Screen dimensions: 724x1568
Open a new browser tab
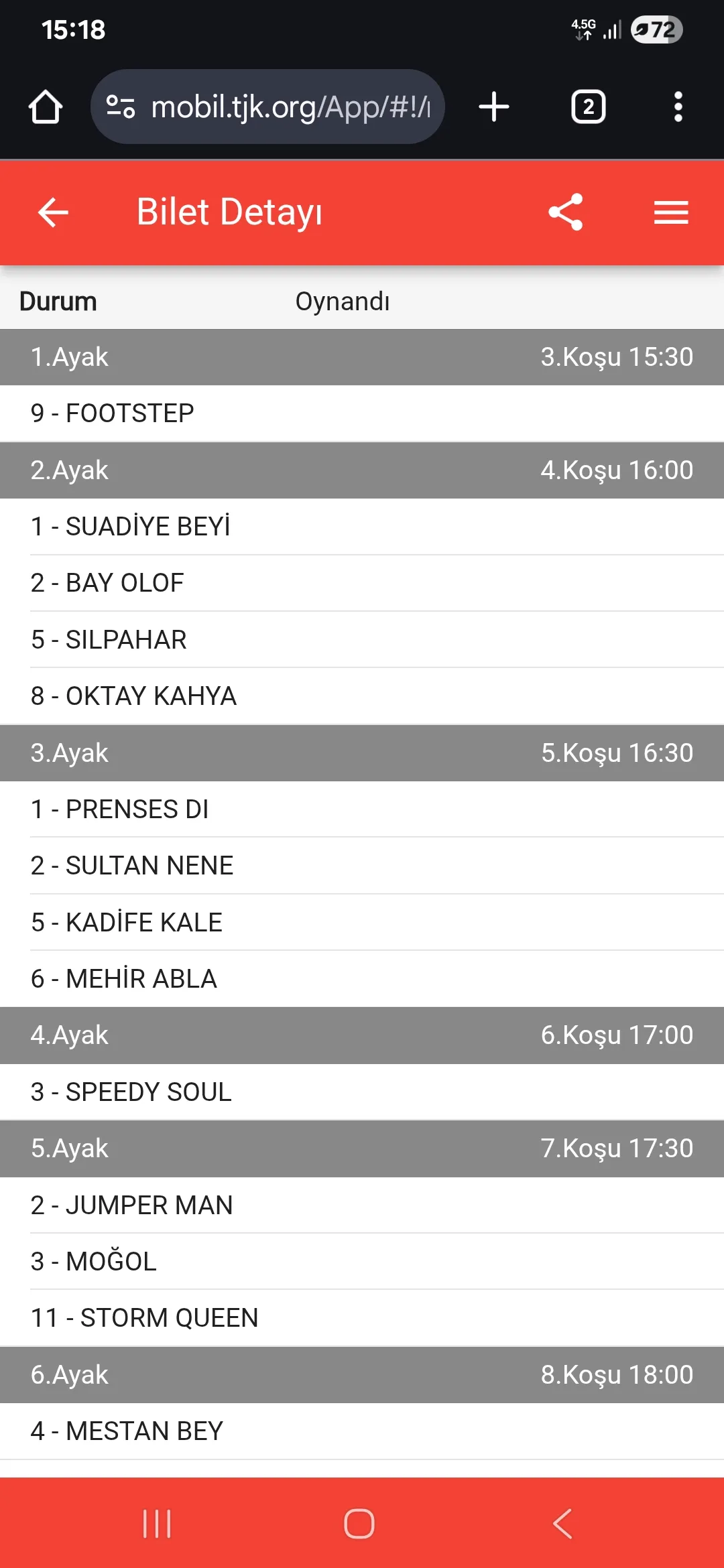(x=494, y=107)
